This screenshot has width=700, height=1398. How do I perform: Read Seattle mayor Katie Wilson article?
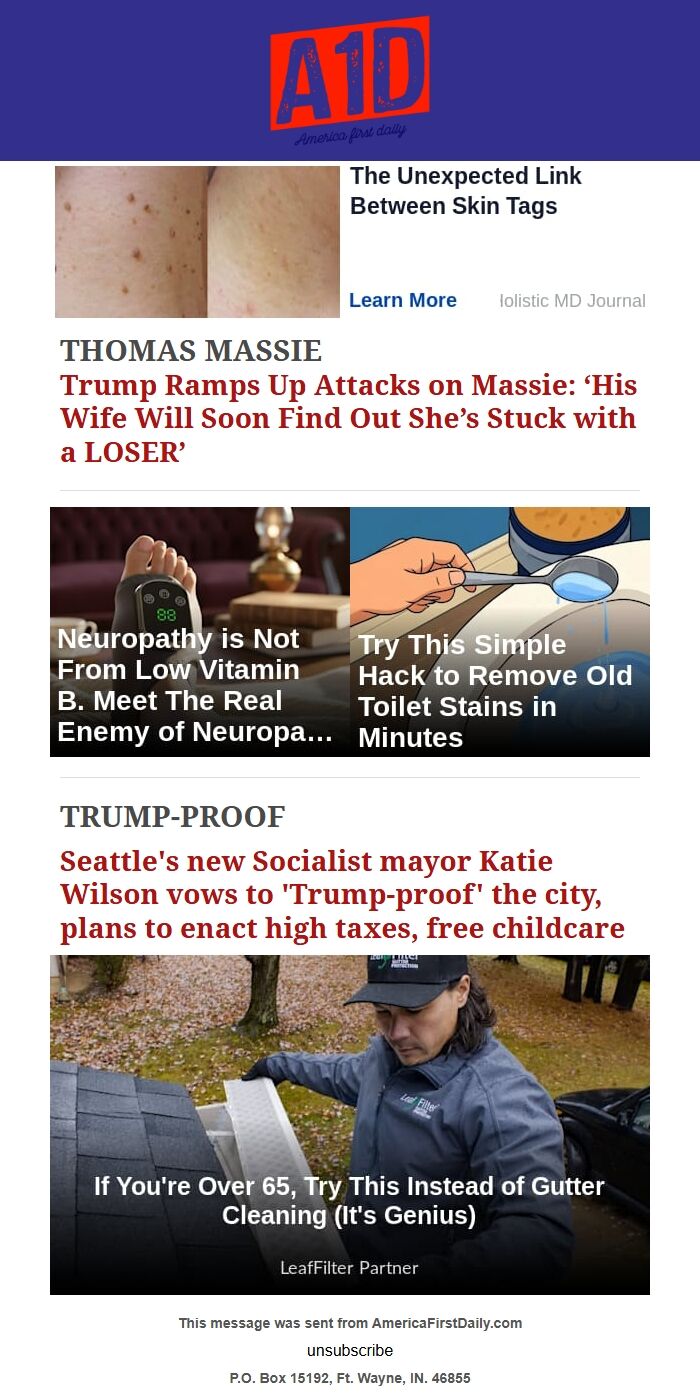coord(342,895)
